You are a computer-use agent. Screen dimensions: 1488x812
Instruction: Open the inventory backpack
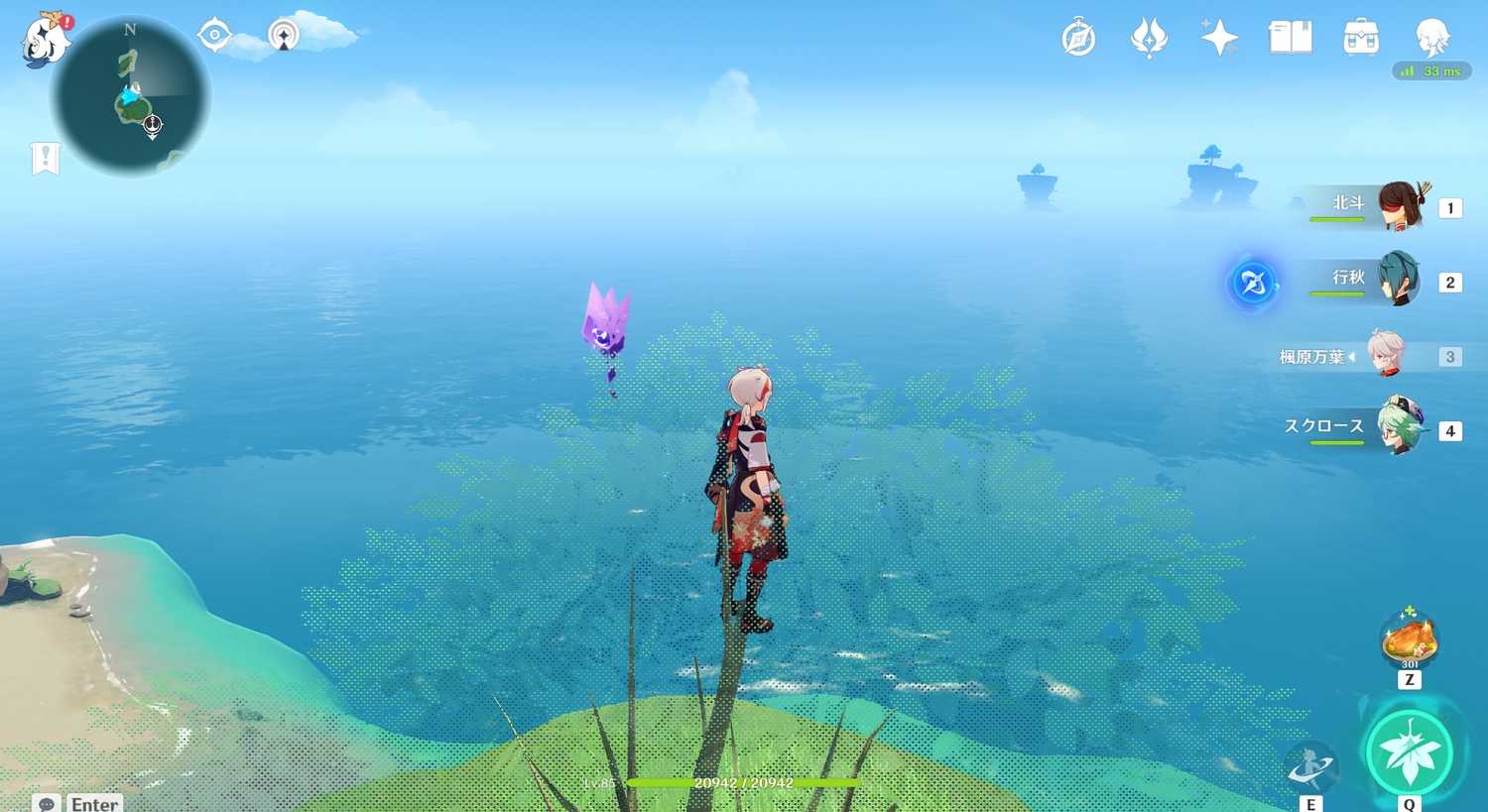coord(1361,39)
